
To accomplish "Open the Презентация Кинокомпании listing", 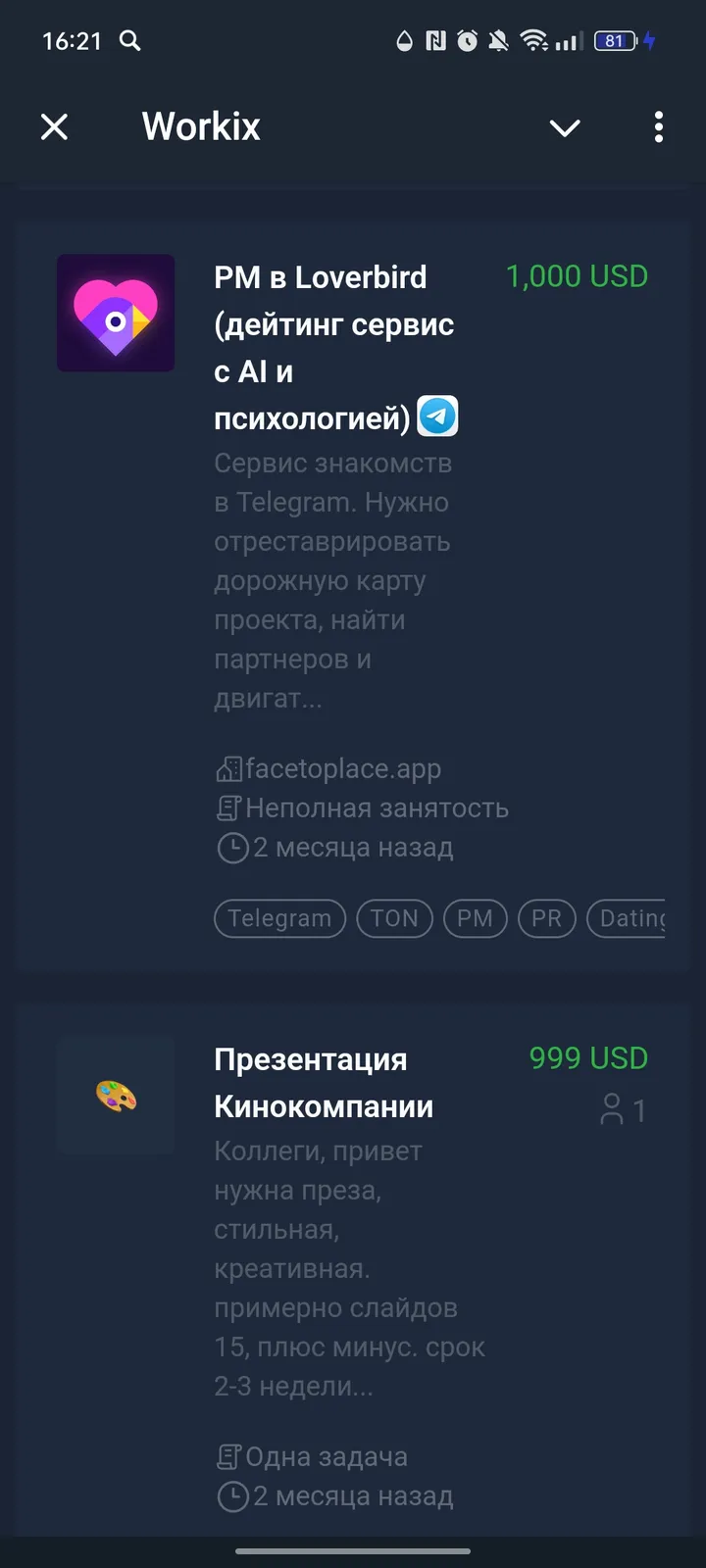I will [324, 1082].
